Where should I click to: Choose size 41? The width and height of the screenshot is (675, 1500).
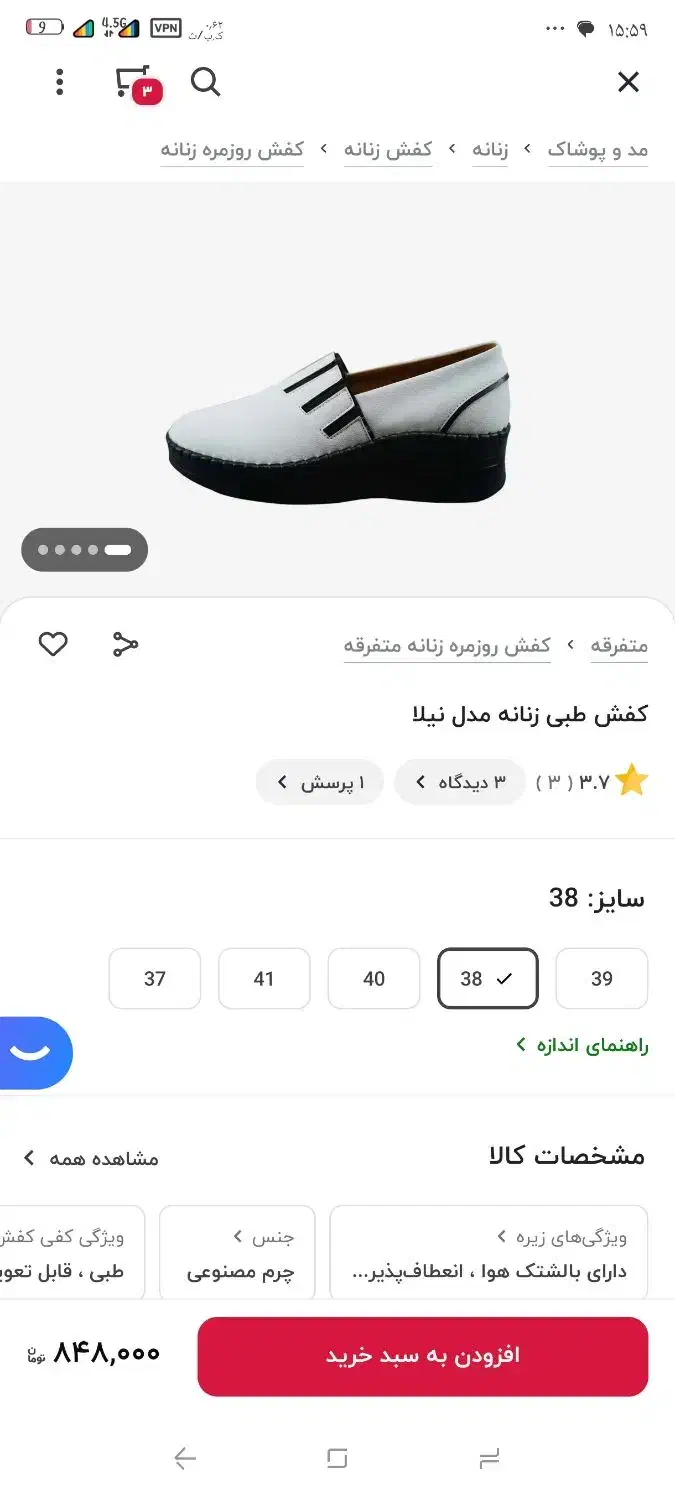click(x=264, y=979)
